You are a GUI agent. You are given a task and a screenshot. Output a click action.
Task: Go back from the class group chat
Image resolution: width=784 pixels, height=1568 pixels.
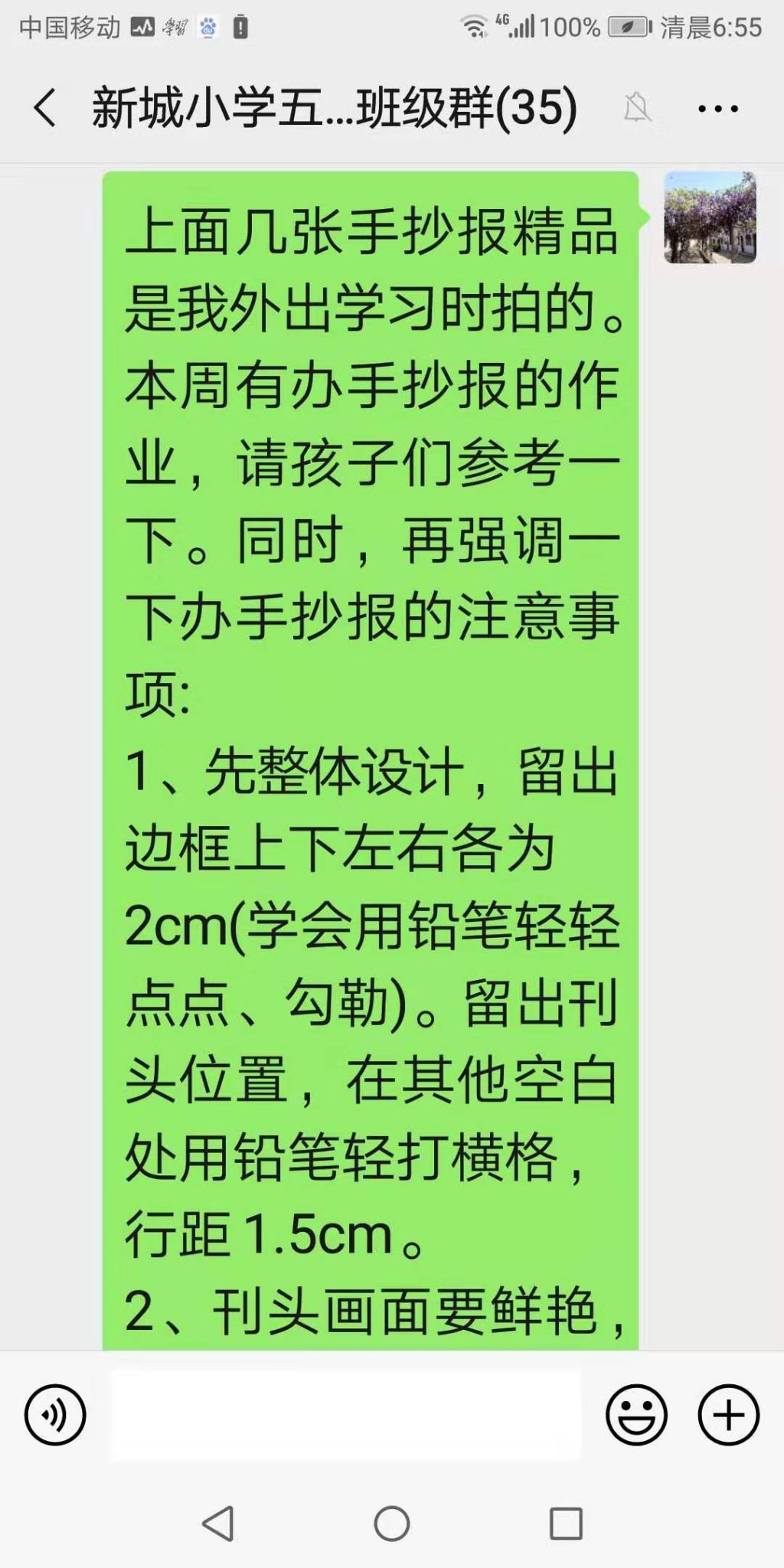pos(45,107)
